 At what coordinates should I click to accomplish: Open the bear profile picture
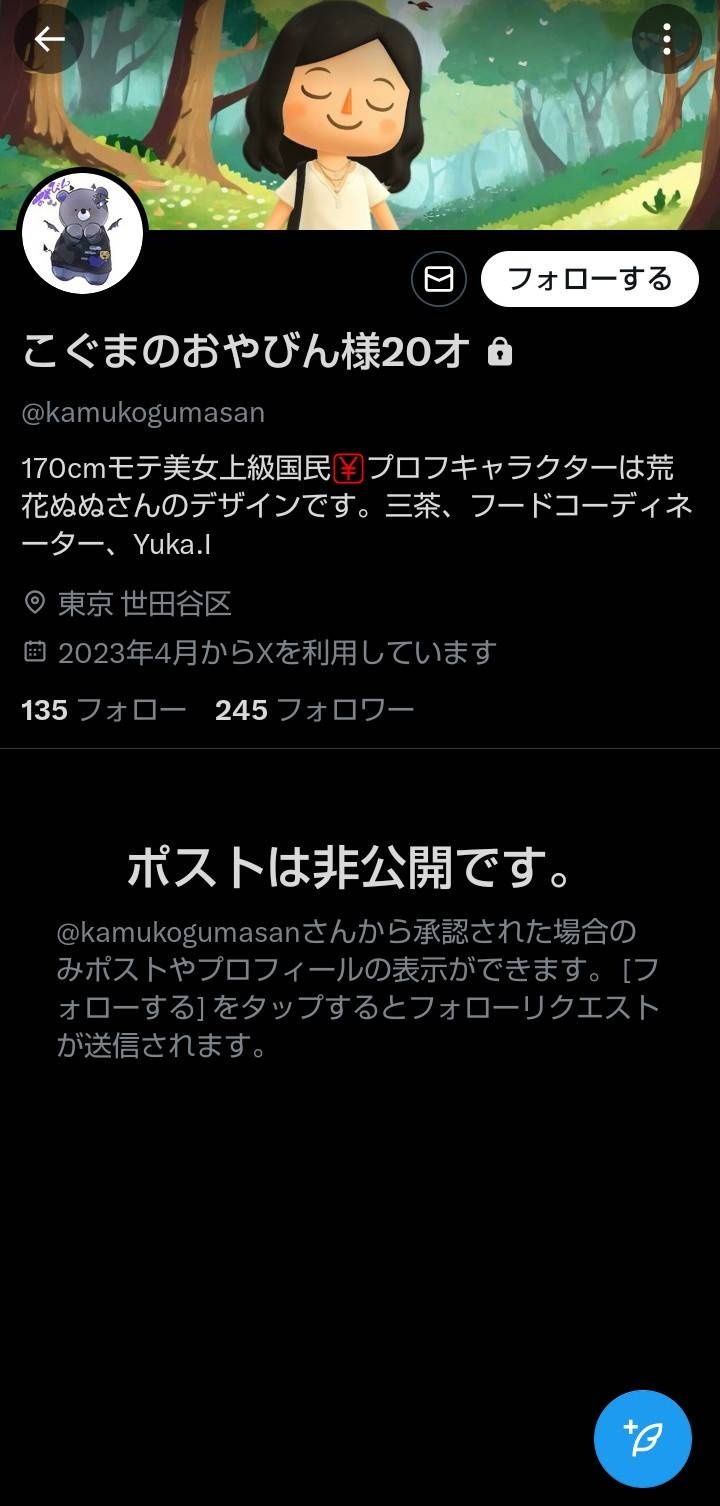click(83, 234)
